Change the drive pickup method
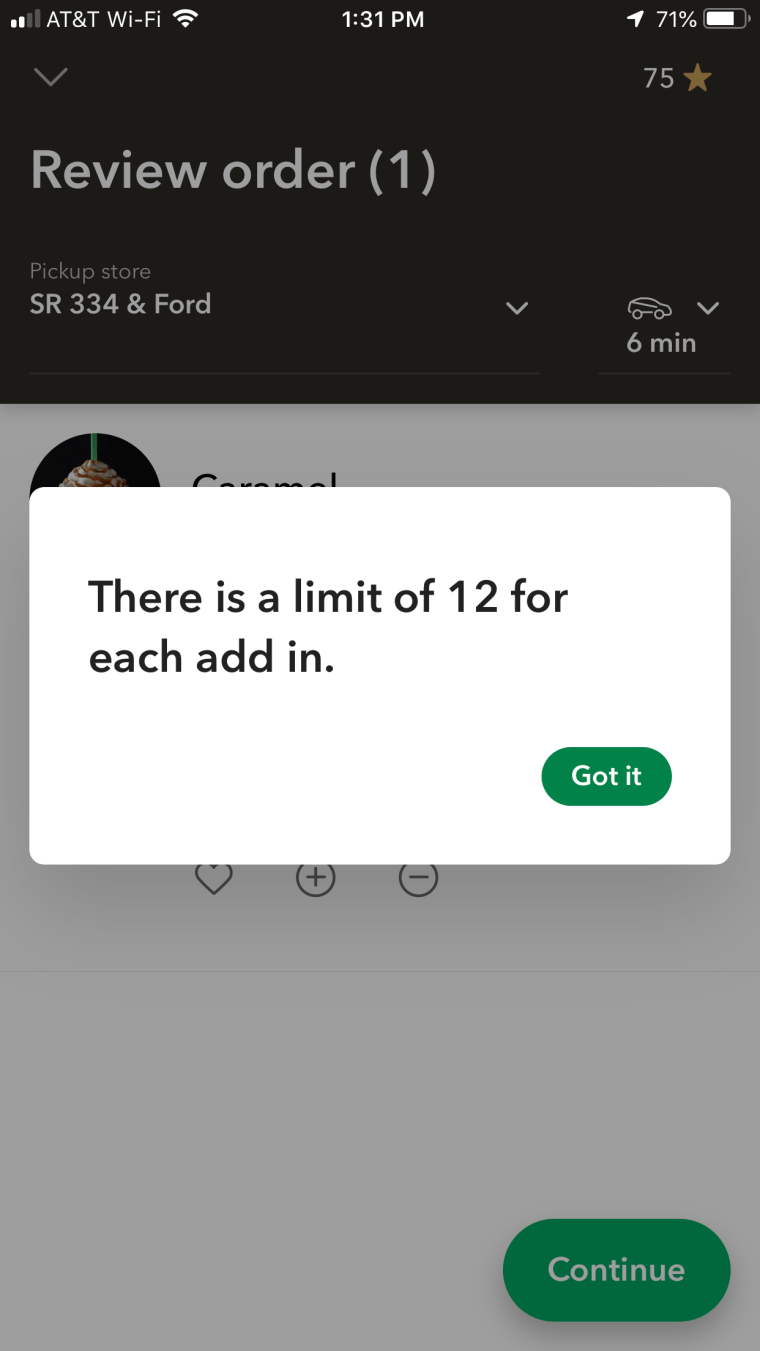 pyautogui.click(x=665, y=324)
